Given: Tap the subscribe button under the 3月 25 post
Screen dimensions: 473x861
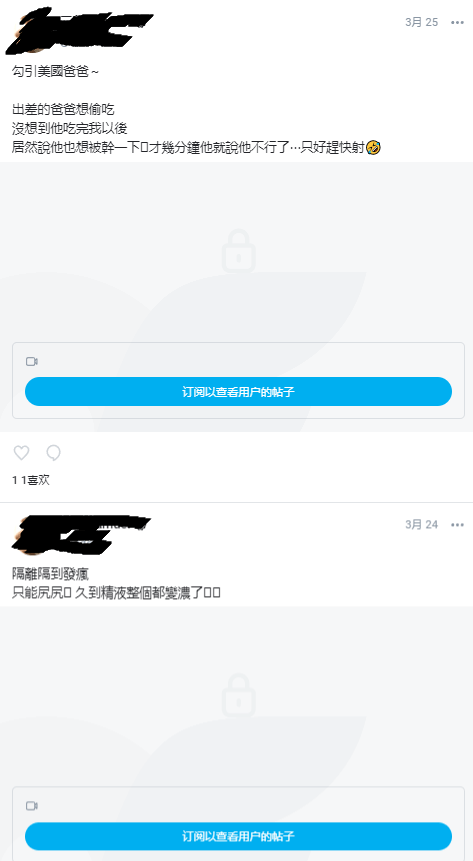Looking at the screenshot, I should coord(238,392).
